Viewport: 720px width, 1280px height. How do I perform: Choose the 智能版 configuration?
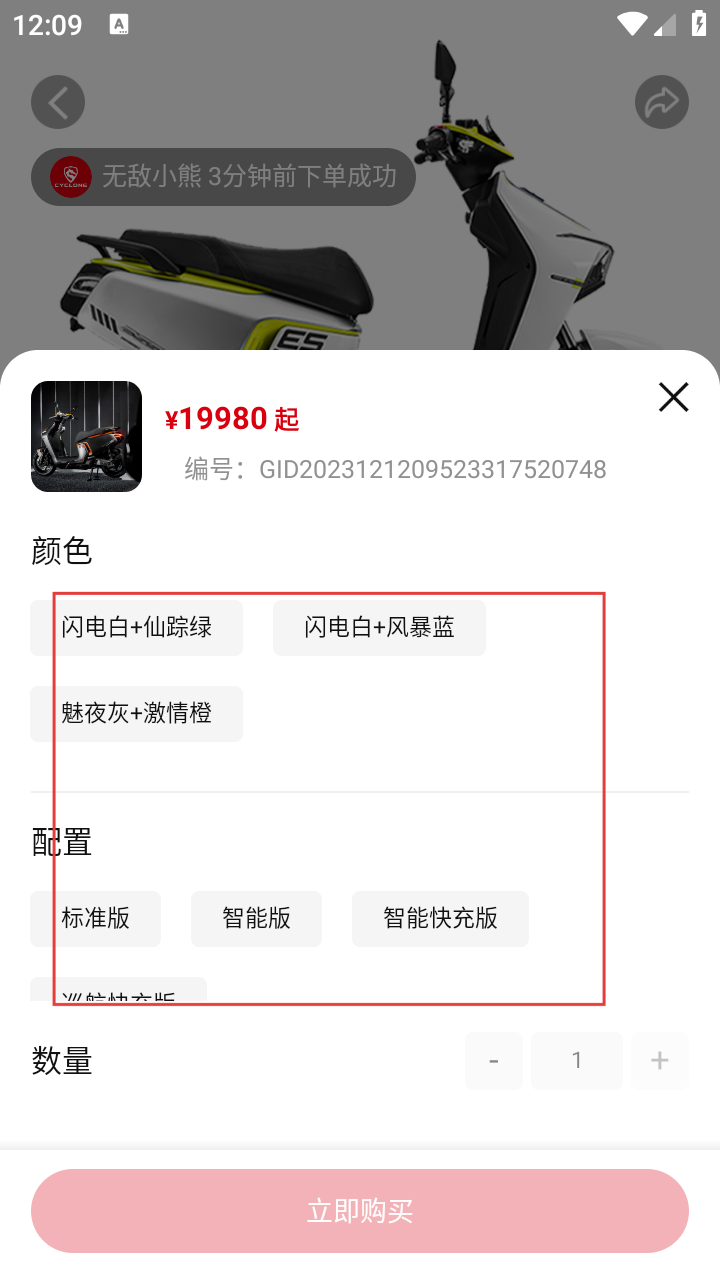click(x=256, y=919)
